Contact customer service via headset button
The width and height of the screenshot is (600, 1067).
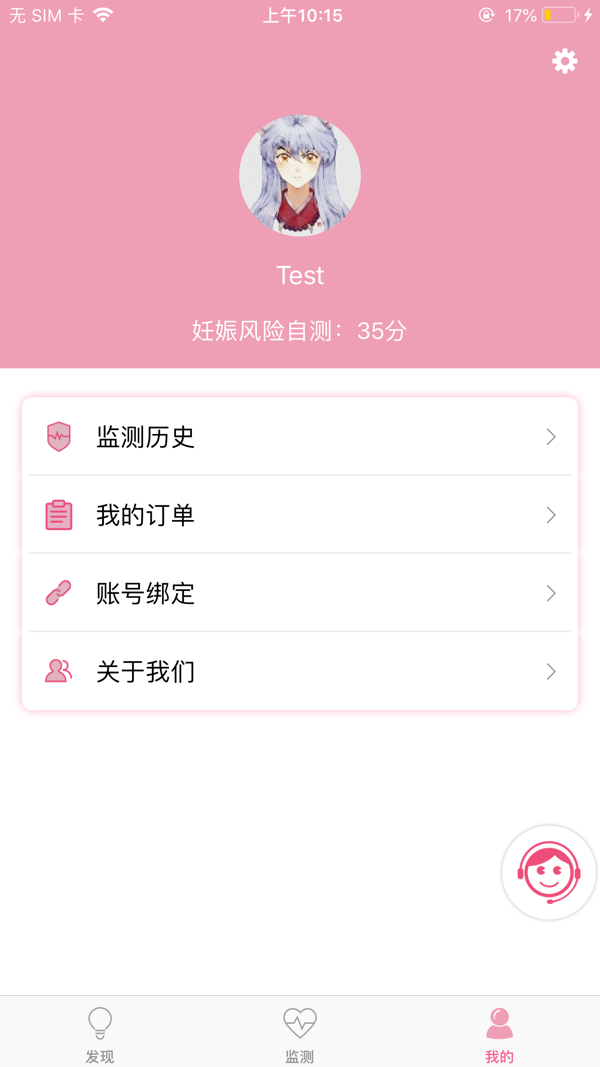tap(548, 873)
